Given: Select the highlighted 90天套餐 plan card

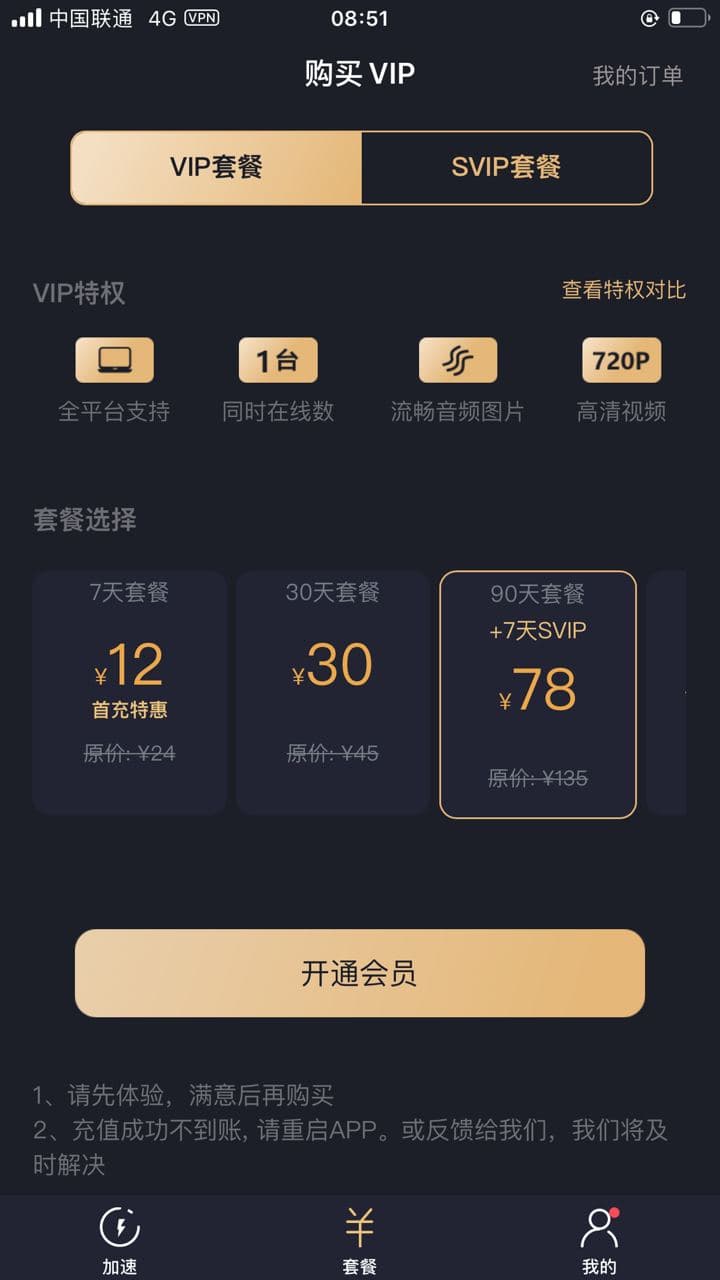Looking at the screenshot, I should pyautogui.click(x=539, y=692).
